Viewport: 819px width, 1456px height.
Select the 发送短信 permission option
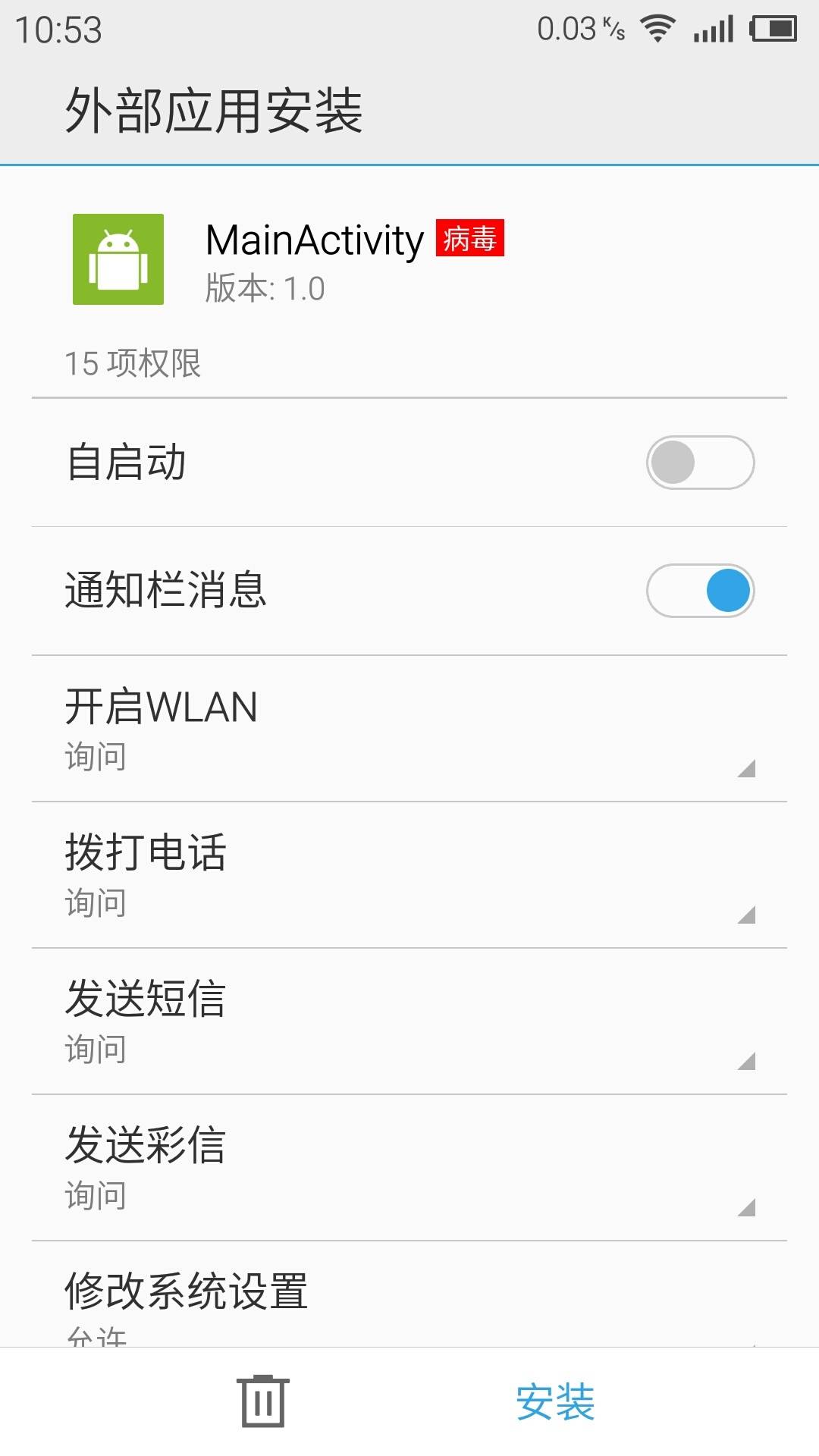tap(409, 1022)
